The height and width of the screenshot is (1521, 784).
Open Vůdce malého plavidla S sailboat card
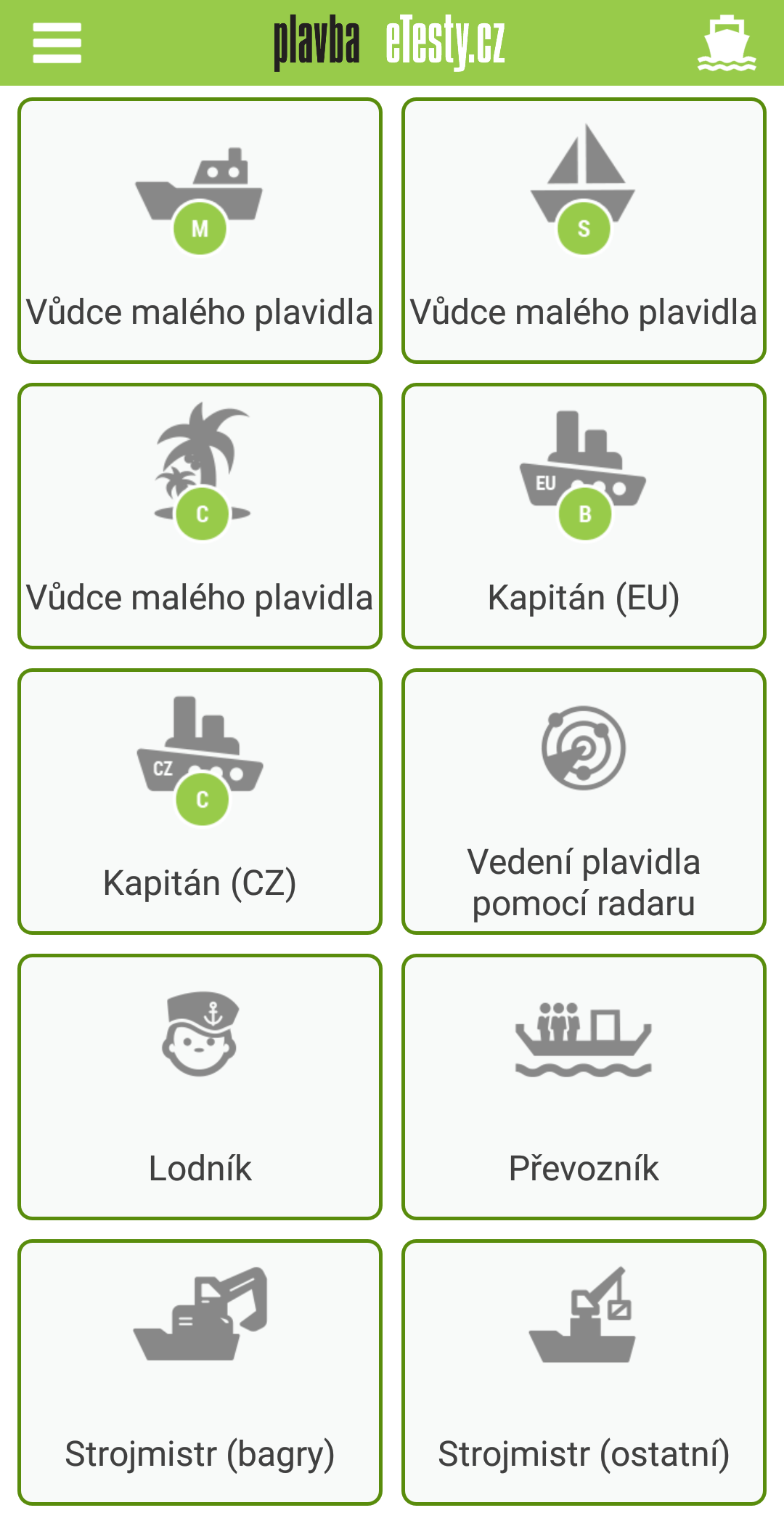pyautogui.click(x=584, y=230)
